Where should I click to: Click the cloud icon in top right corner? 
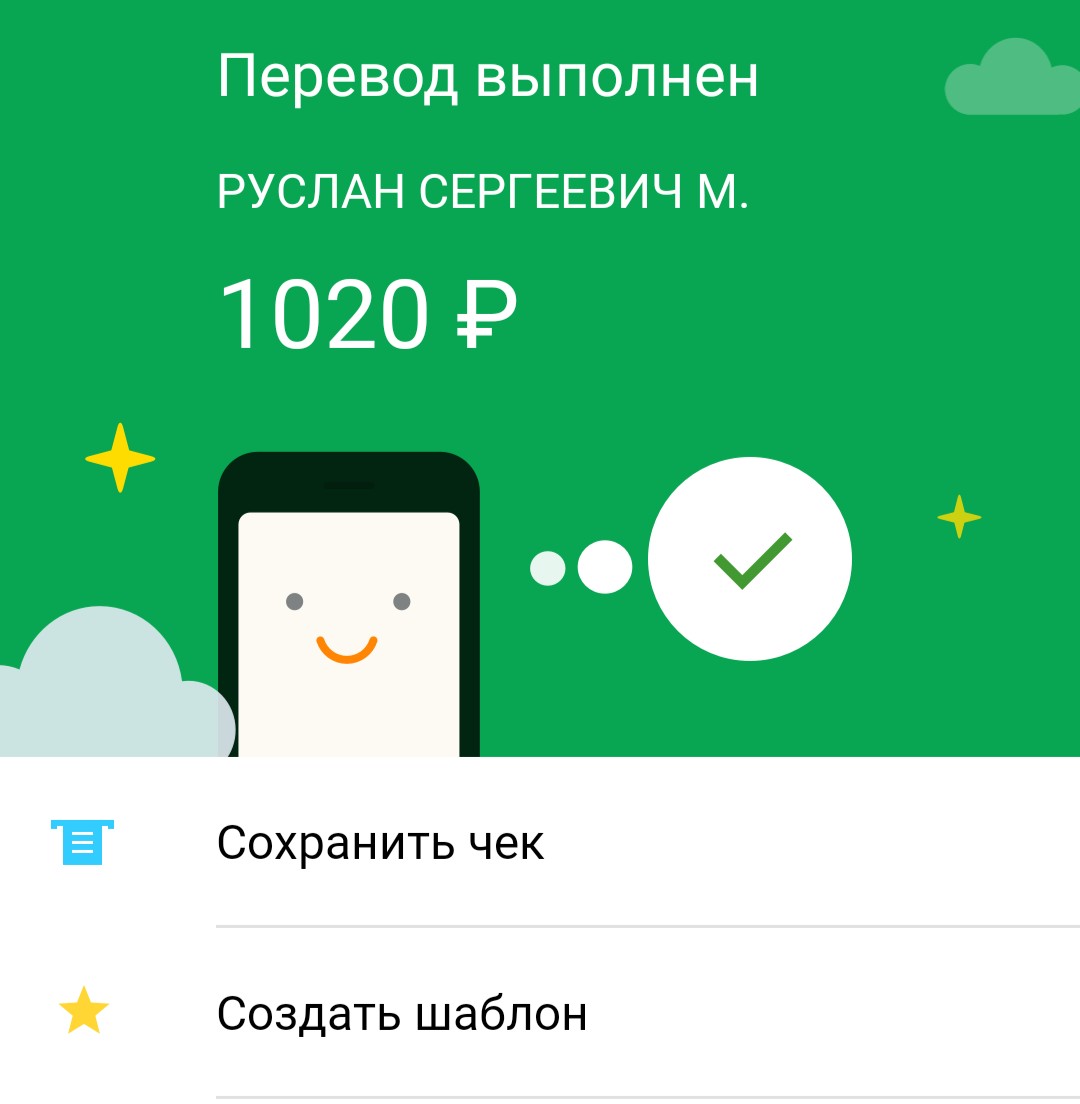pyautogui.click(x=1013, y=80)
